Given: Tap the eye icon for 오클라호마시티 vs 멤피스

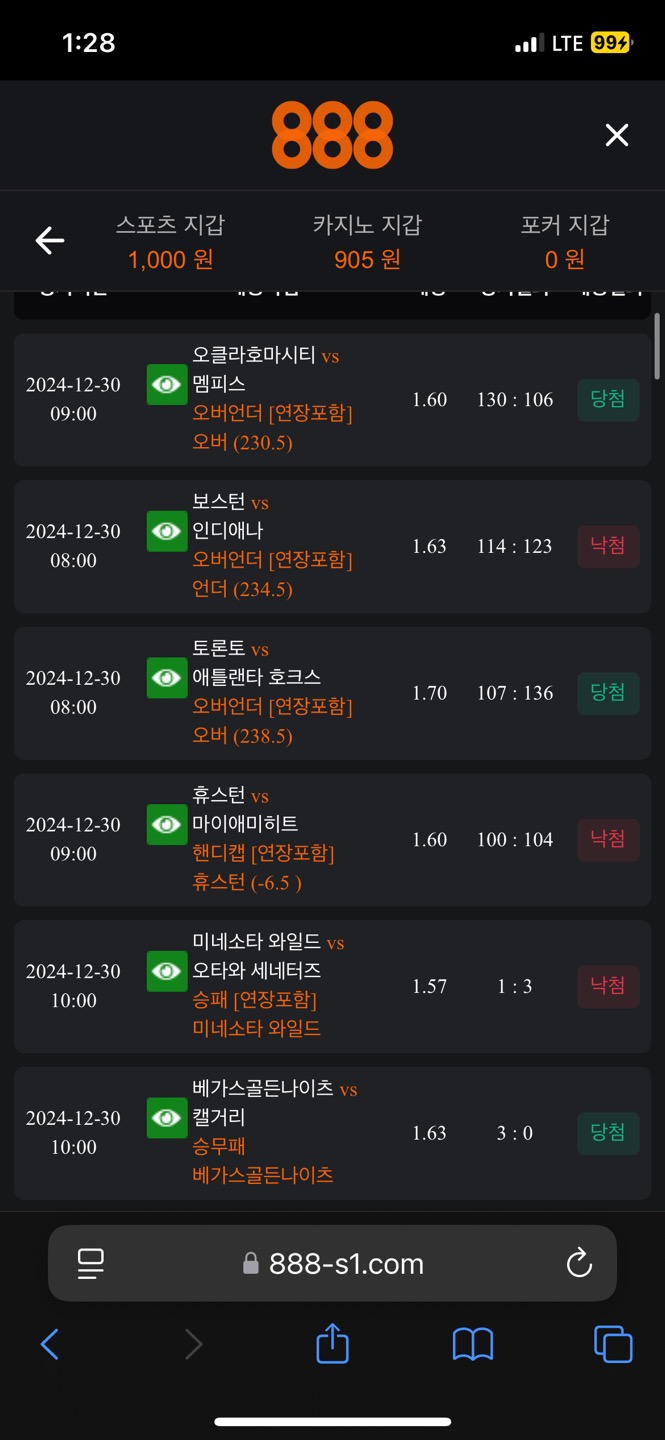Looking at the screenshot, I should 167,385.
